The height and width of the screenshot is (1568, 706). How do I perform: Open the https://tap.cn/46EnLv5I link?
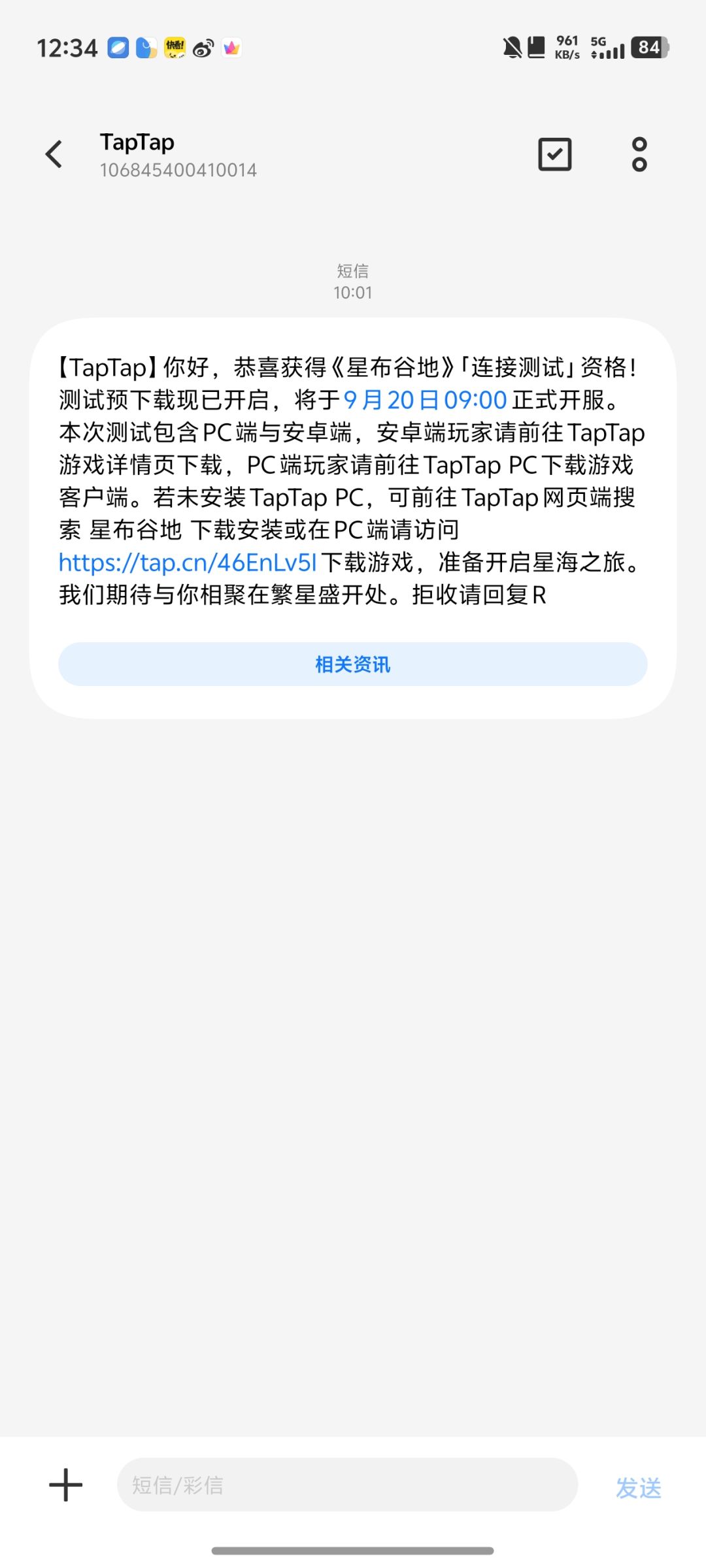(x=187, y=563)
